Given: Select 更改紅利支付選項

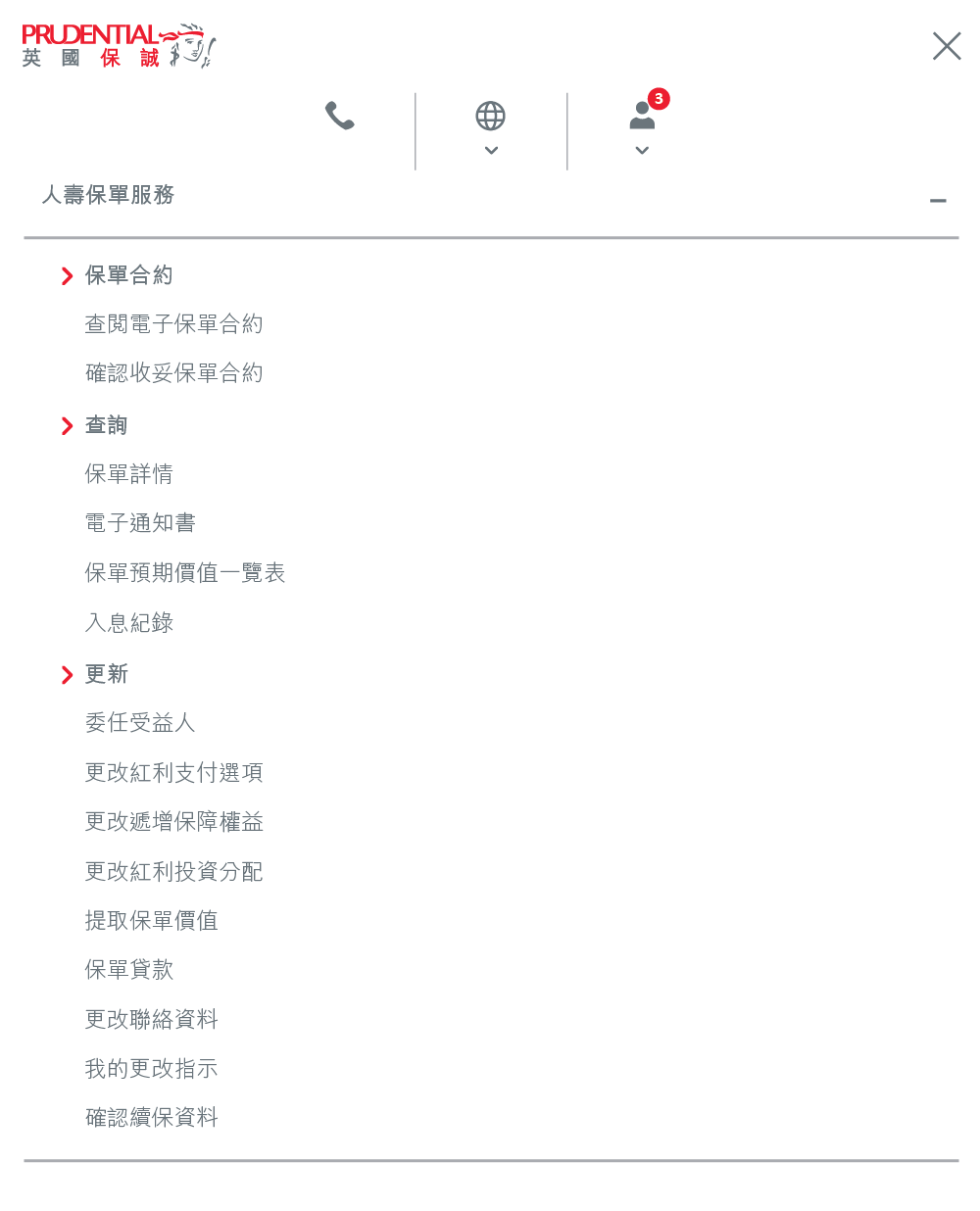Looking at the screenshot, I should (173, 773).
